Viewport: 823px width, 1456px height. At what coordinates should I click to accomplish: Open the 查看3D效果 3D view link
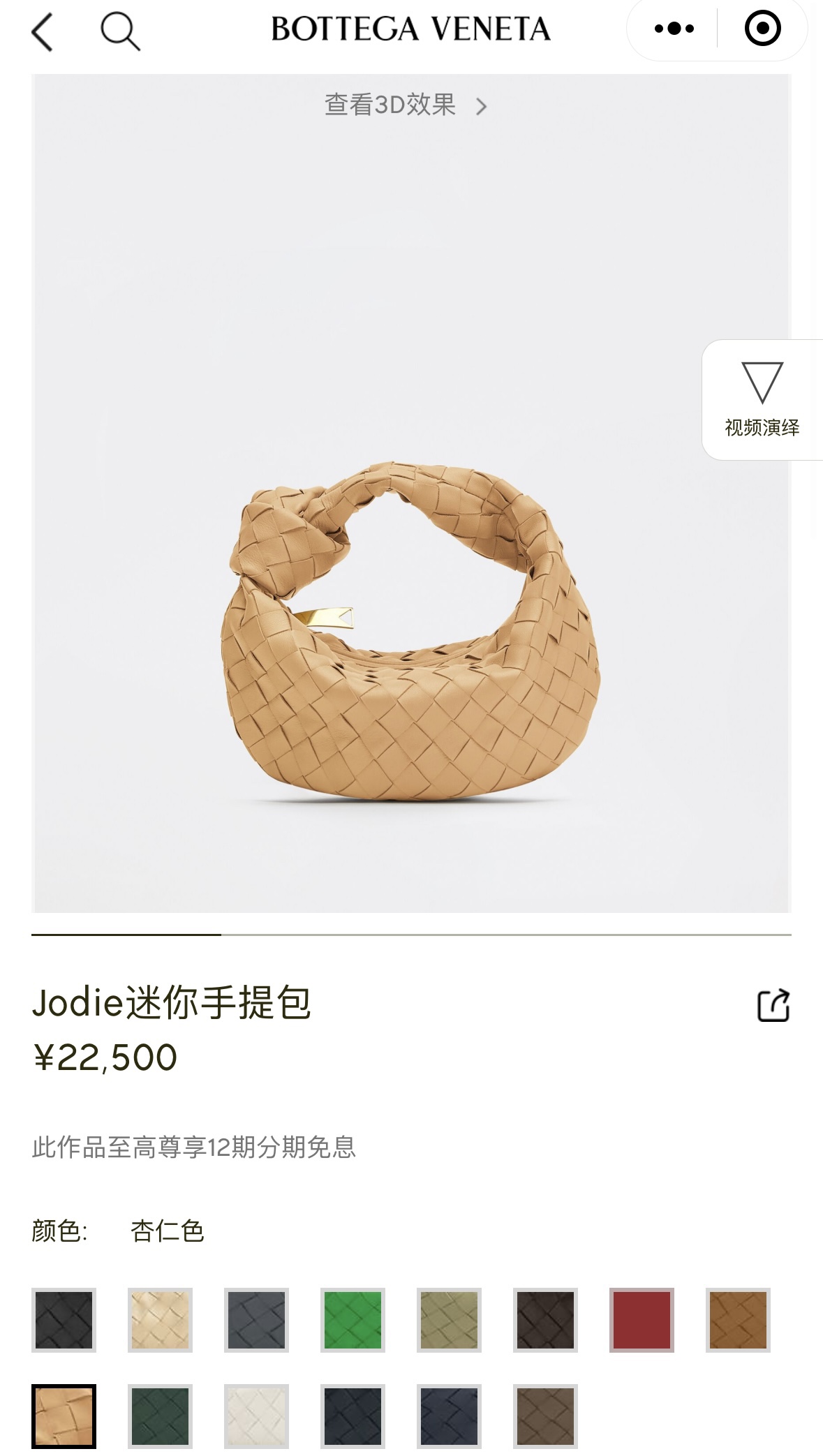pyautogui.click(x=406, y=105)
